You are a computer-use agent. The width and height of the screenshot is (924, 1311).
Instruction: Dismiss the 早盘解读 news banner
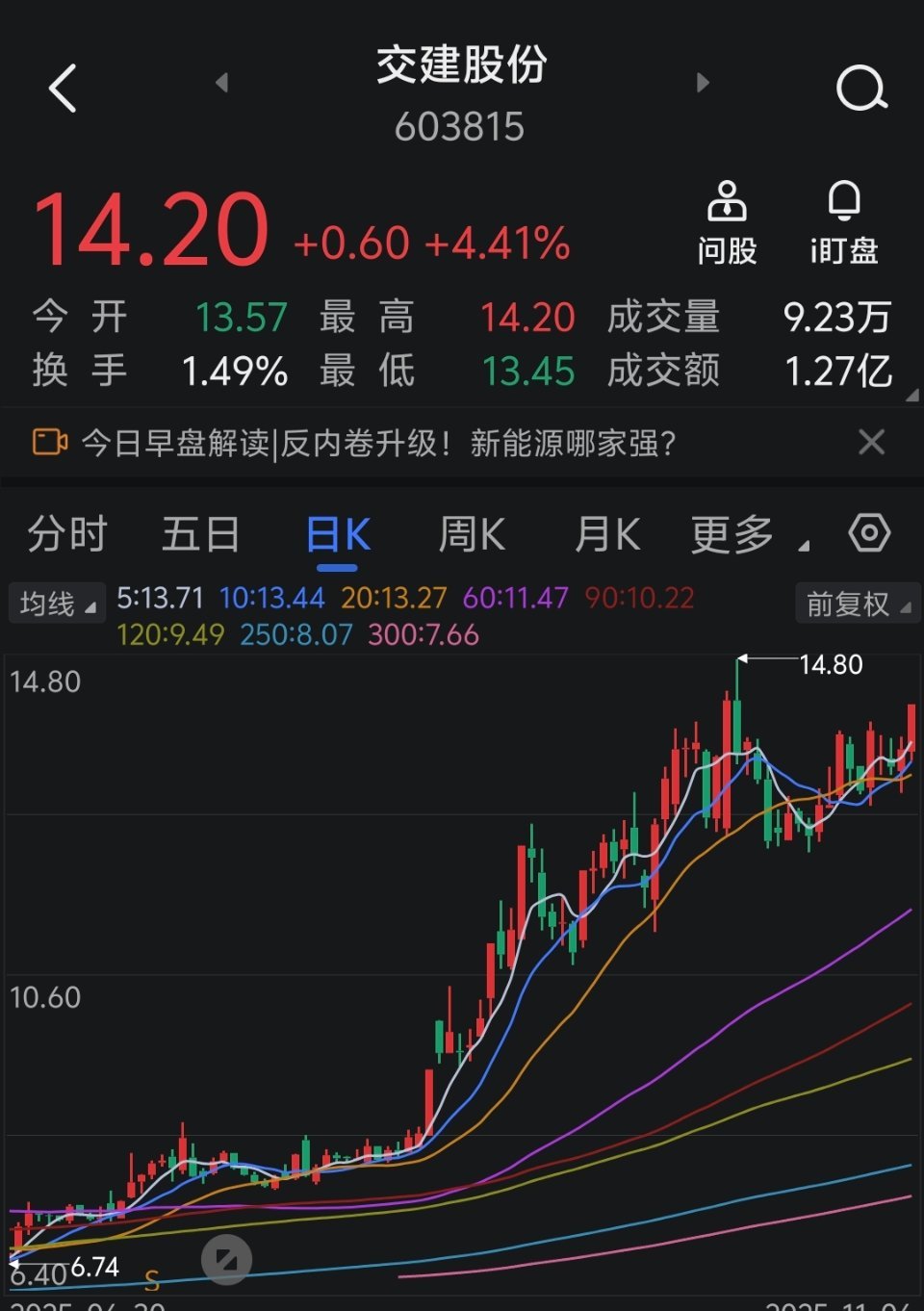pos(871,443)
